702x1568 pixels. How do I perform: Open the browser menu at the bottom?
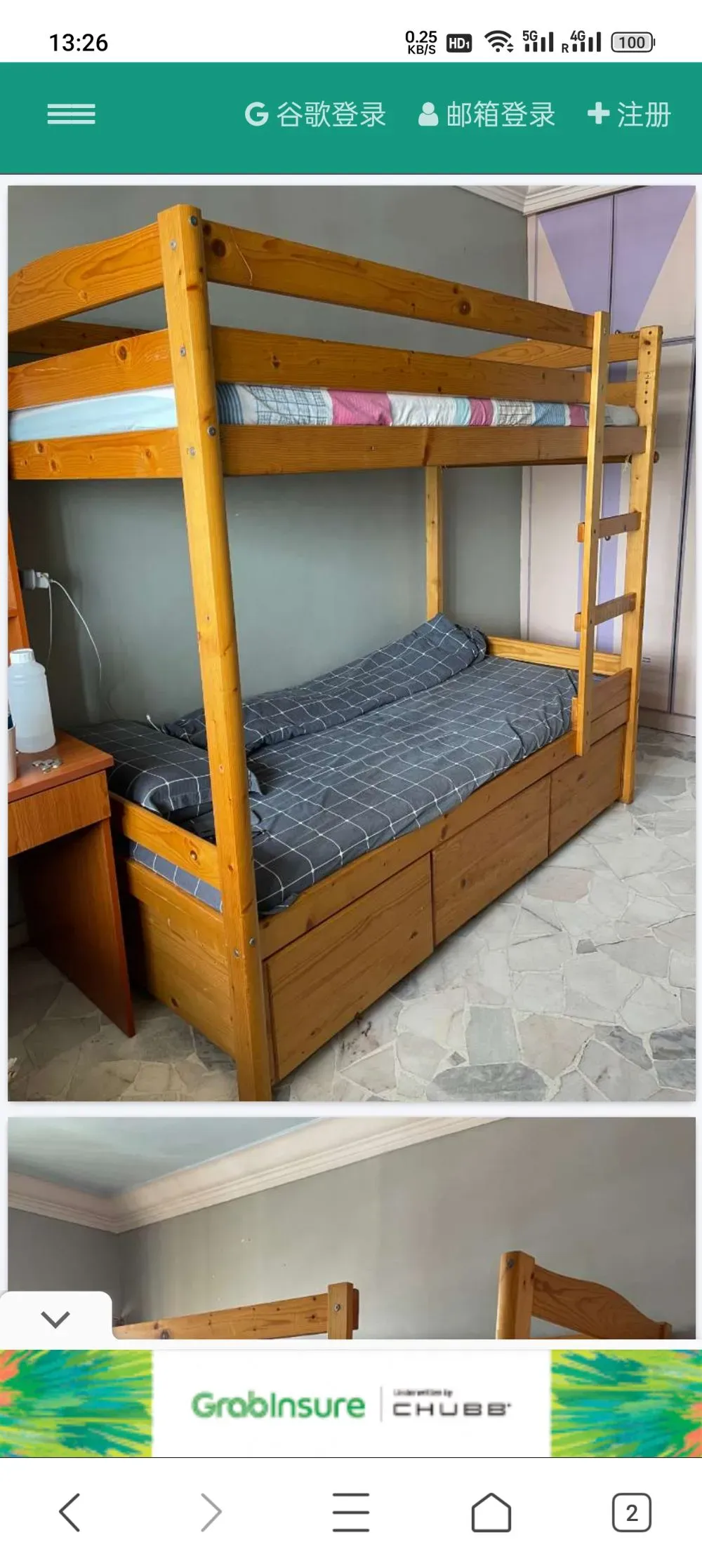351,1512
